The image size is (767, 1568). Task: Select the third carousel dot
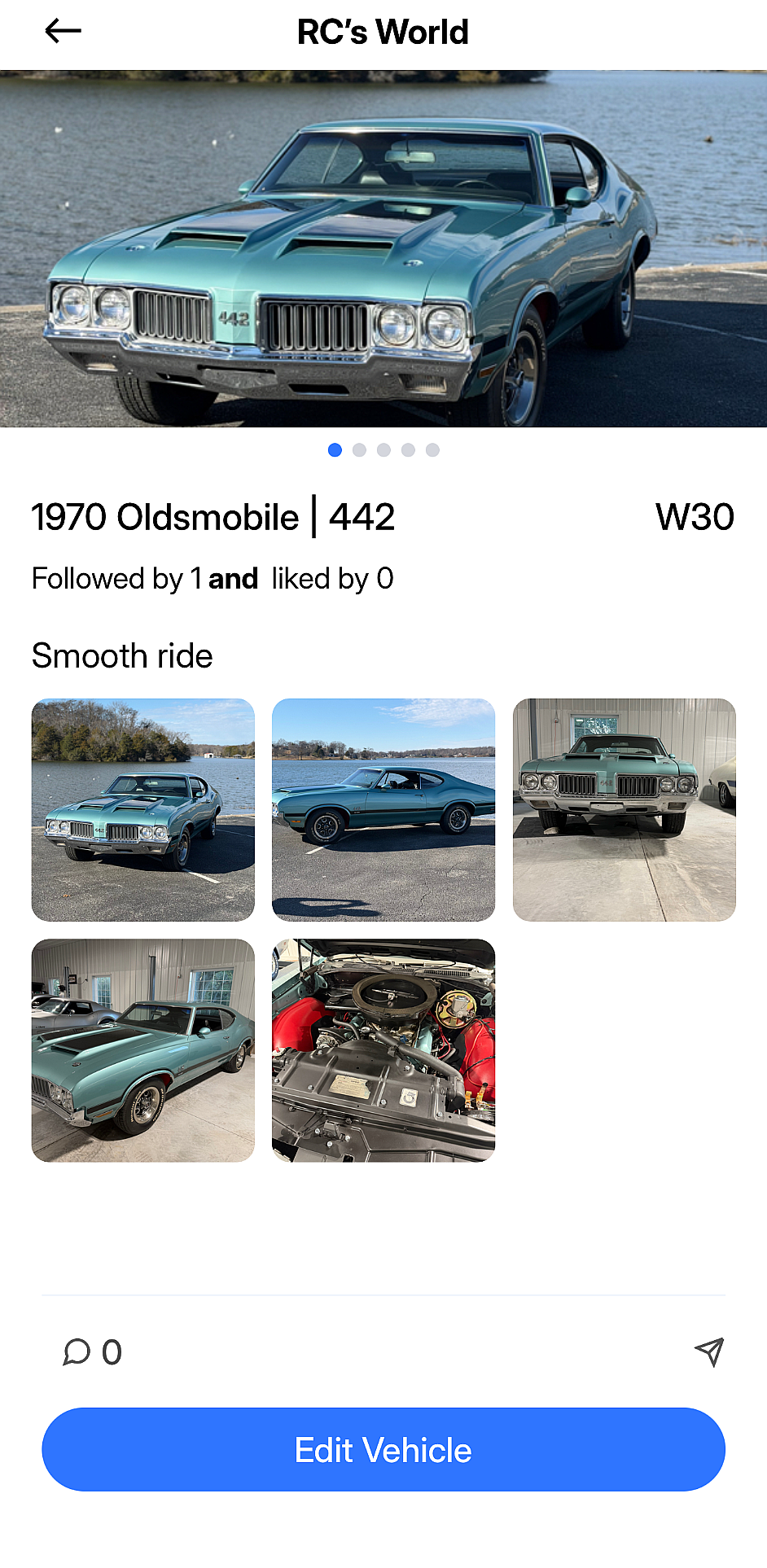[383, 449]
